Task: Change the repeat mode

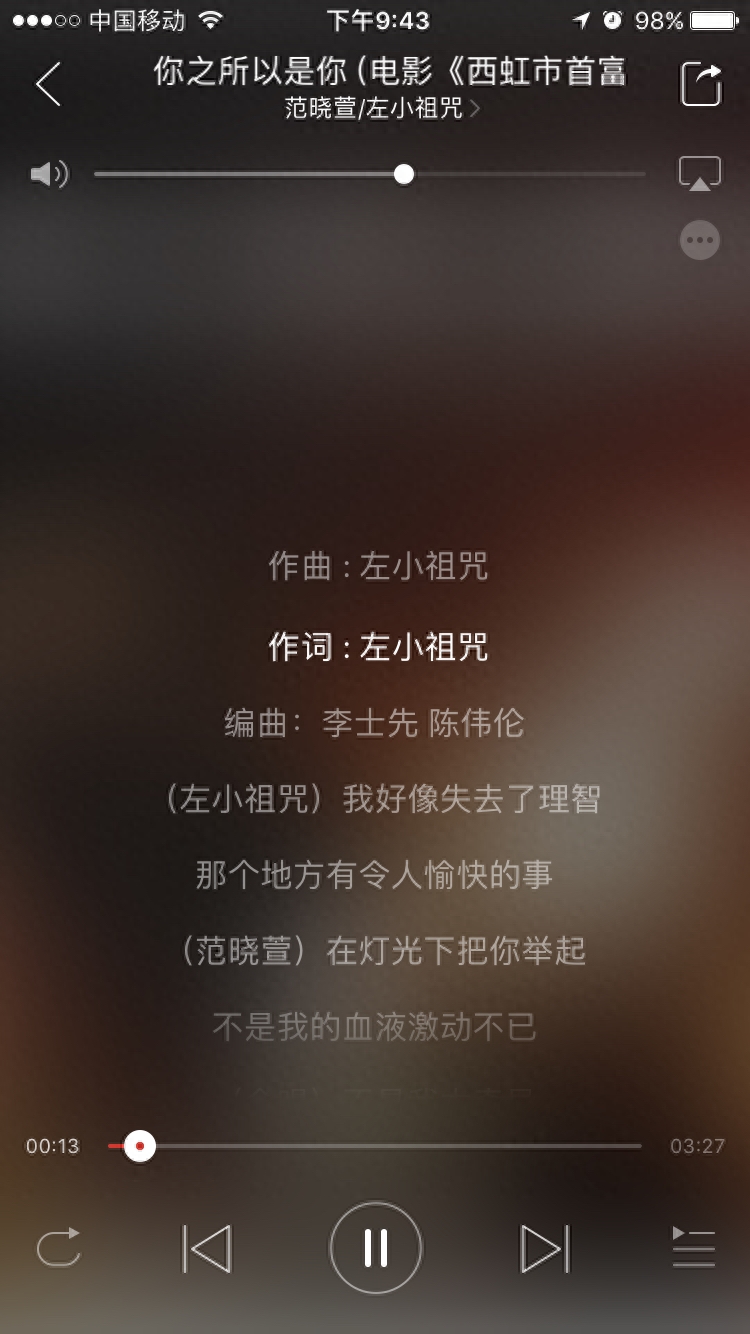Action: [58, 1248]
